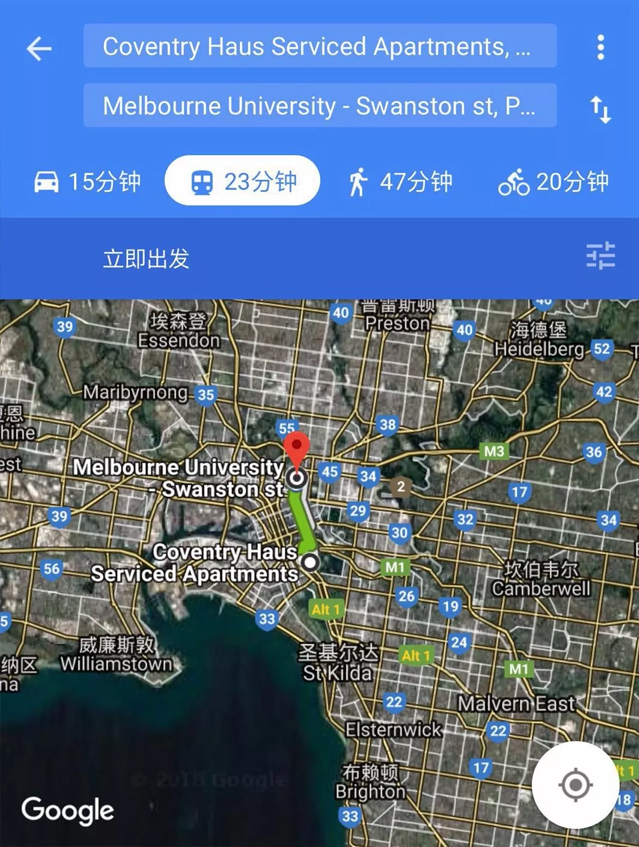Viewport: 639px width, 847px height.
Task: Switch to driving mode, 15分钟
Action: [x=86, y=182]
